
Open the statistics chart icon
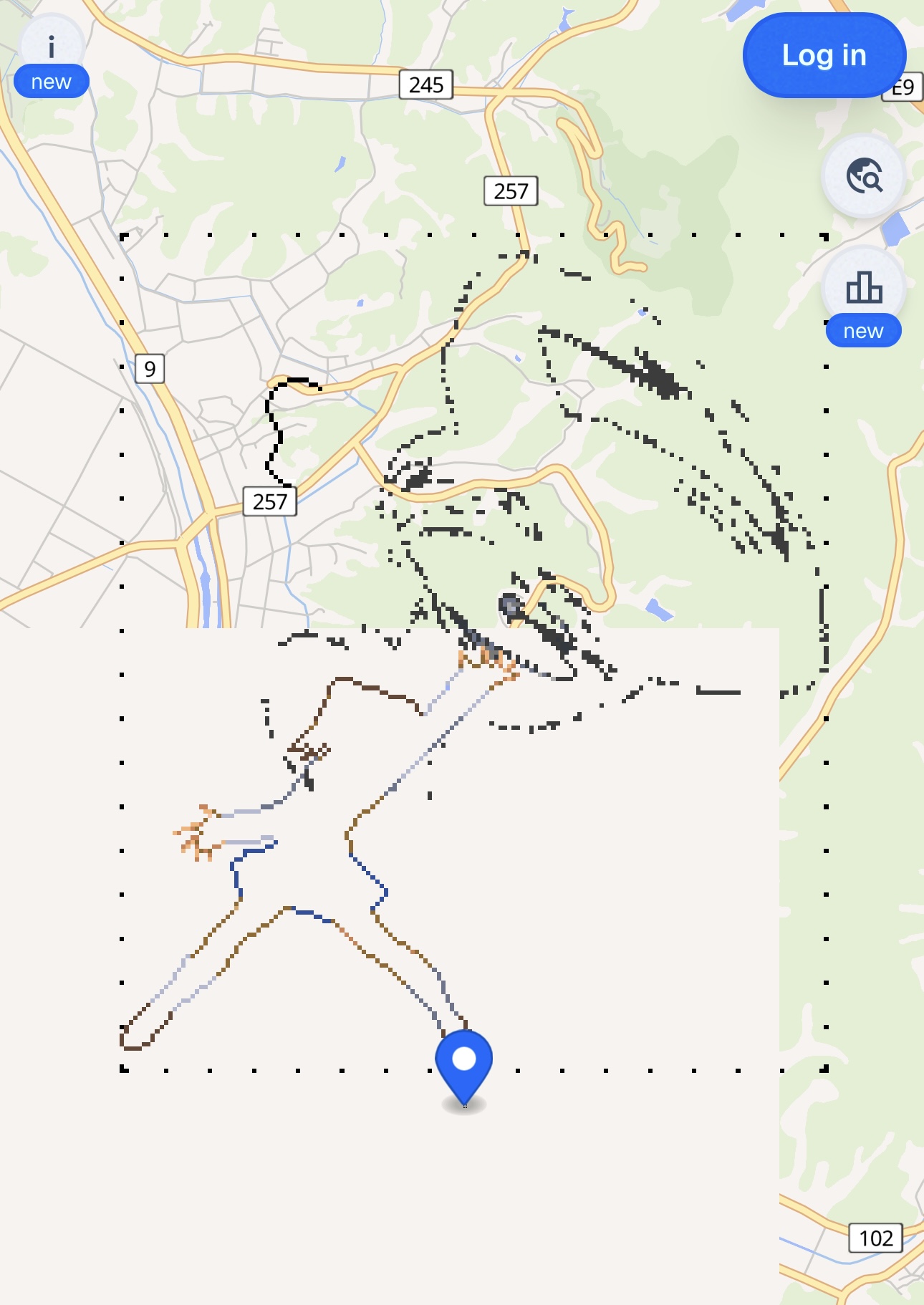coord(864,288)
